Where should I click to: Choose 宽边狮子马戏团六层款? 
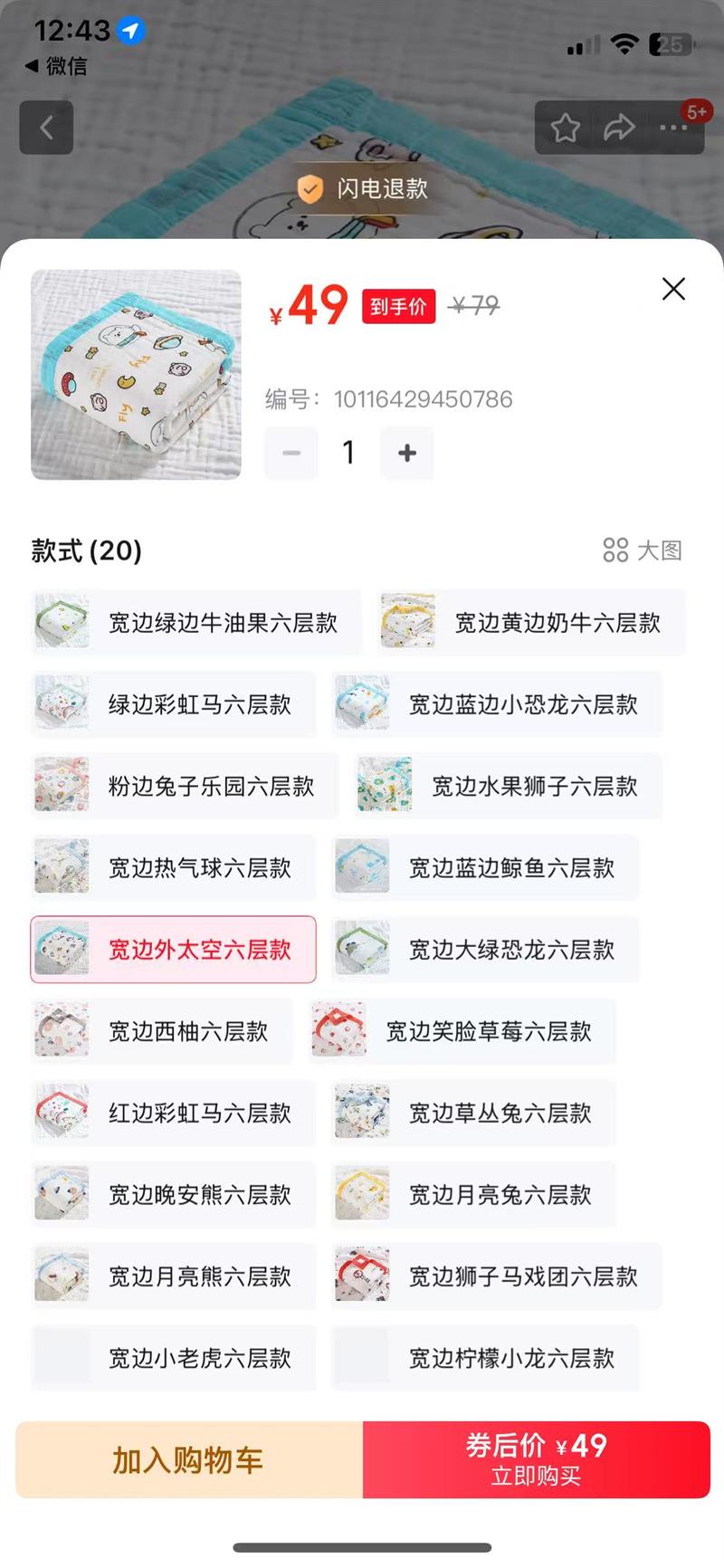click(x=497, y=1276)
